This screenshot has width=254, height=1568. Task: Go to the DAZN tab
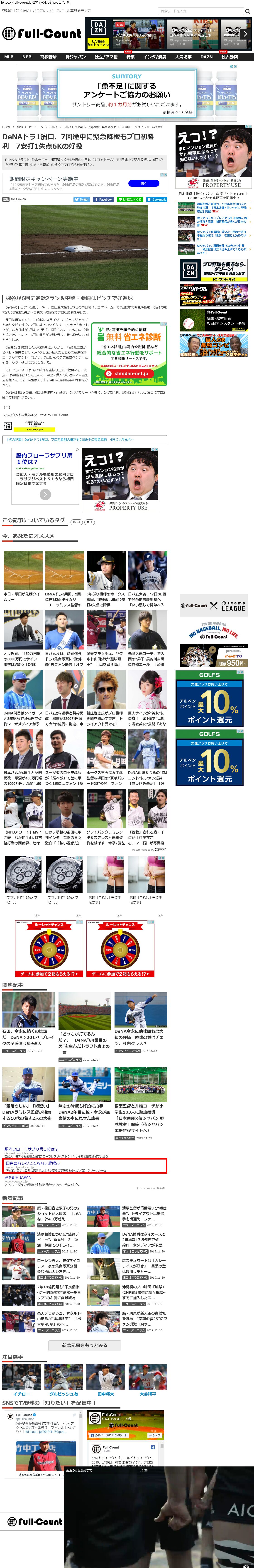207,57
